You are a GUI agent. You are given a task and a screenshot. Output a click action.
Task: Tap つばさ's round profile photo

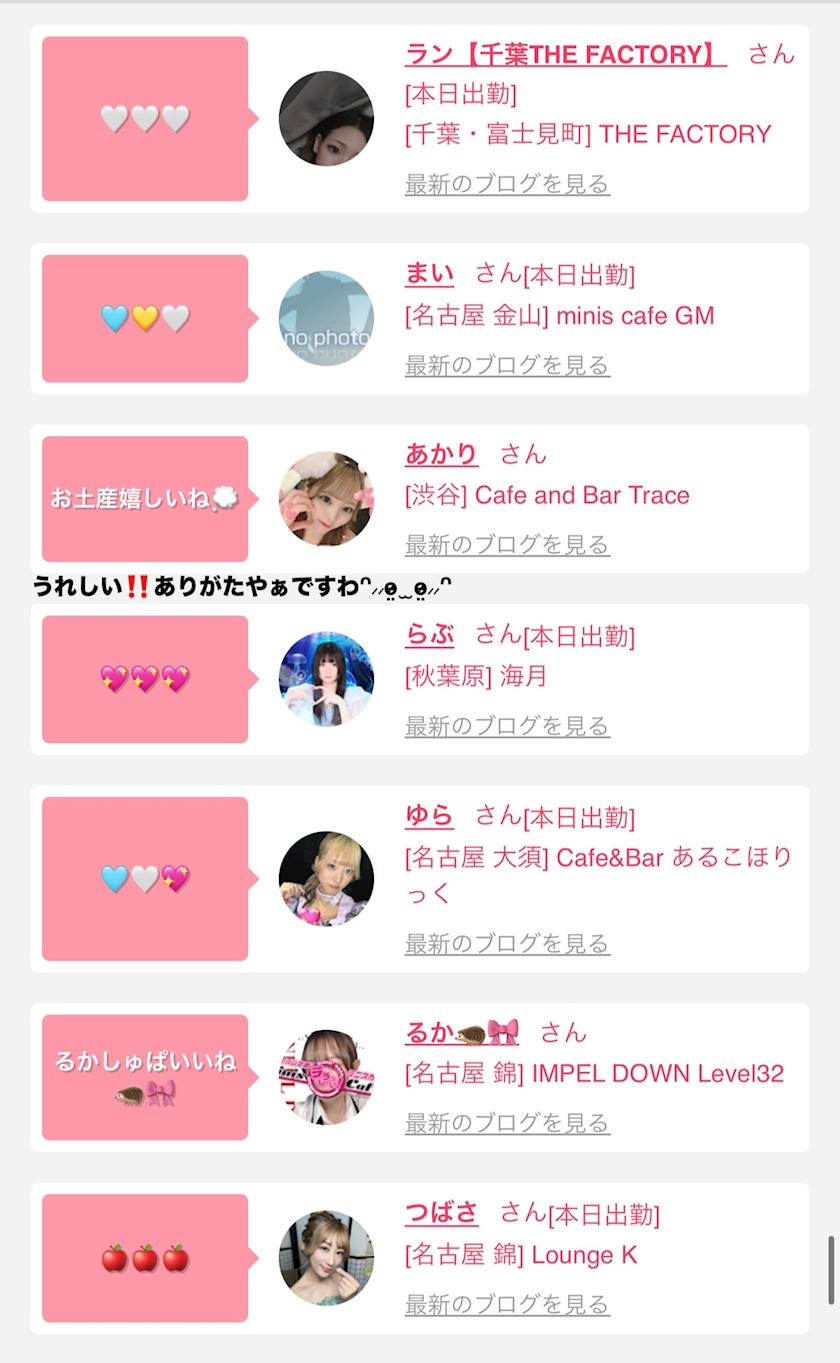326,1258
